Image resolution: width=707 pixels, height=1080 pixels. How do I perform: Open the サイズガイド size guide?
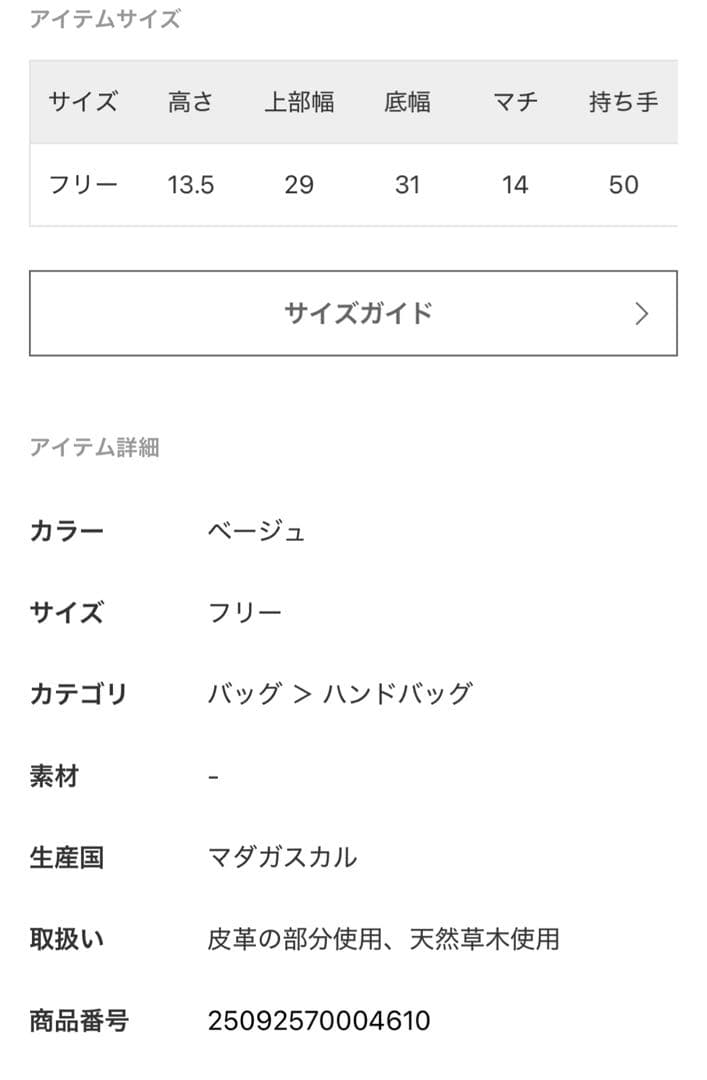[353, 313]
